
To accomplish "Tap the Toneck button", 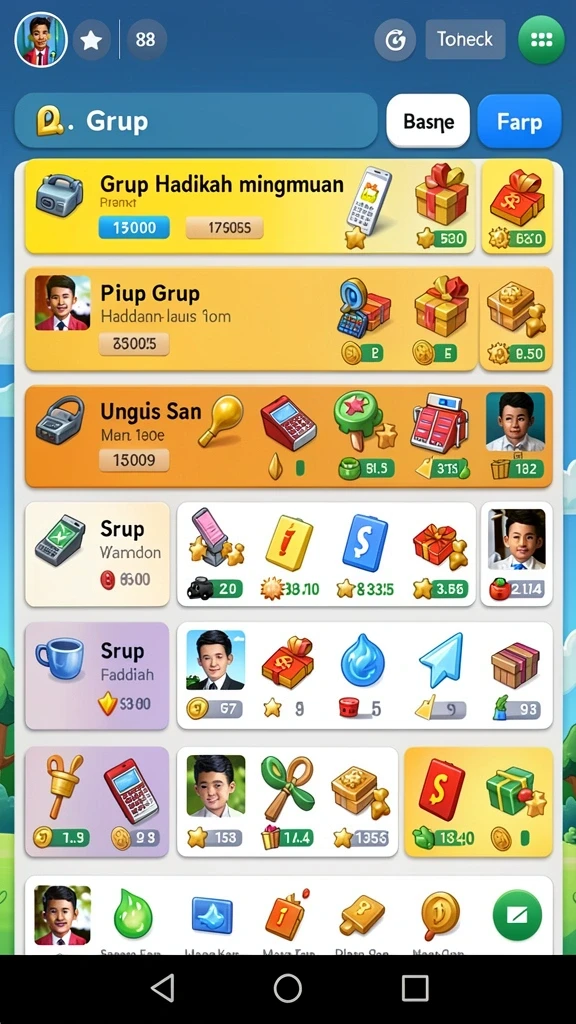I will point(465,39).
